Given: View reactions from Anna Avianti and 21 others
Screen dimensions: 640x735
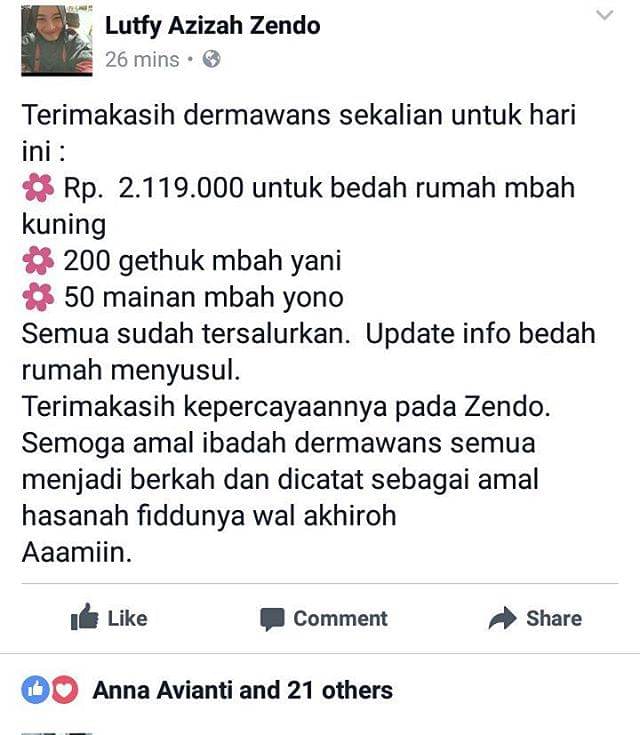Looking at the screenshot, I should point(242,690).
